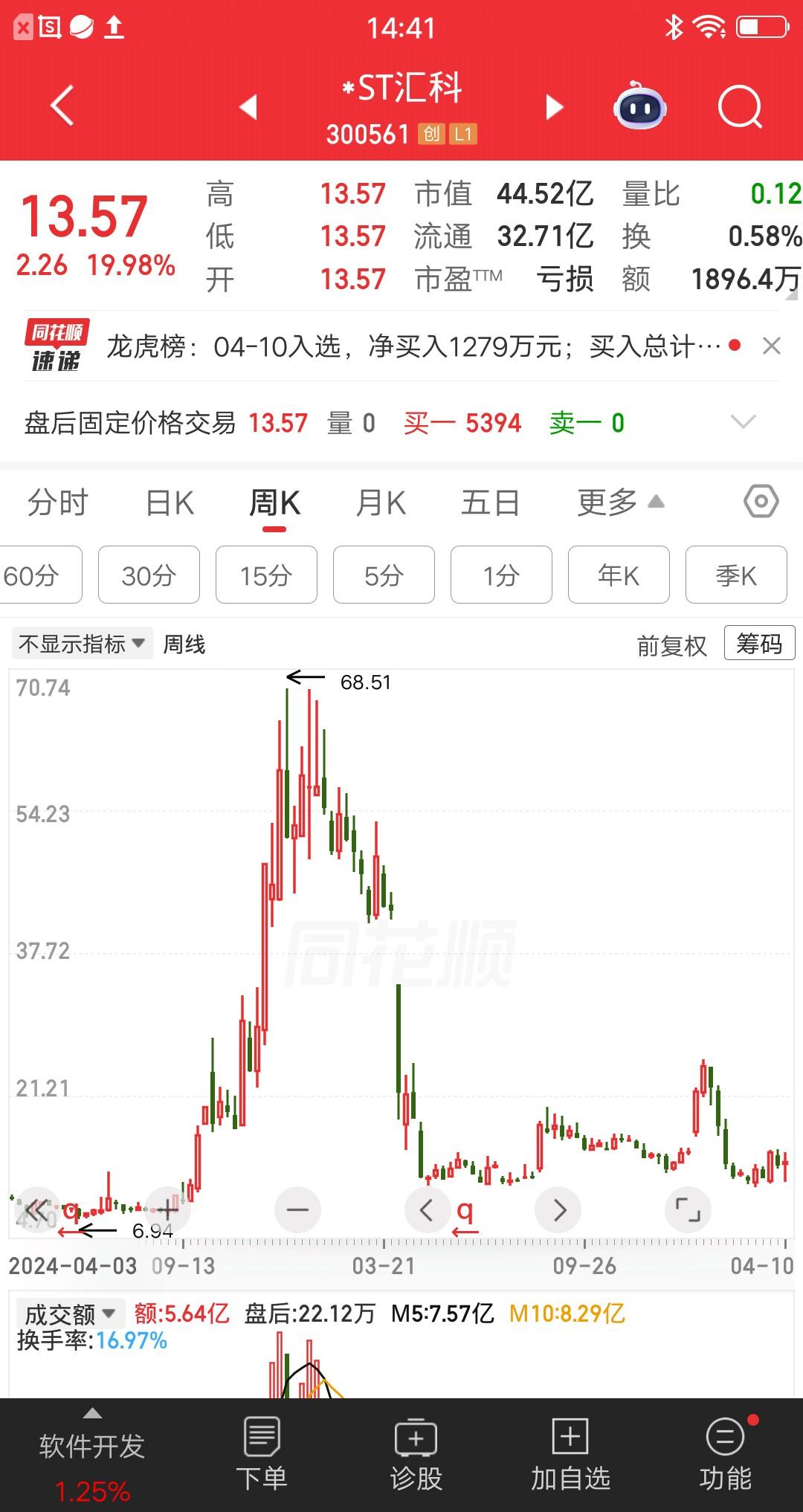Toggle 前复权 price adjustment mode

(671, 644)
